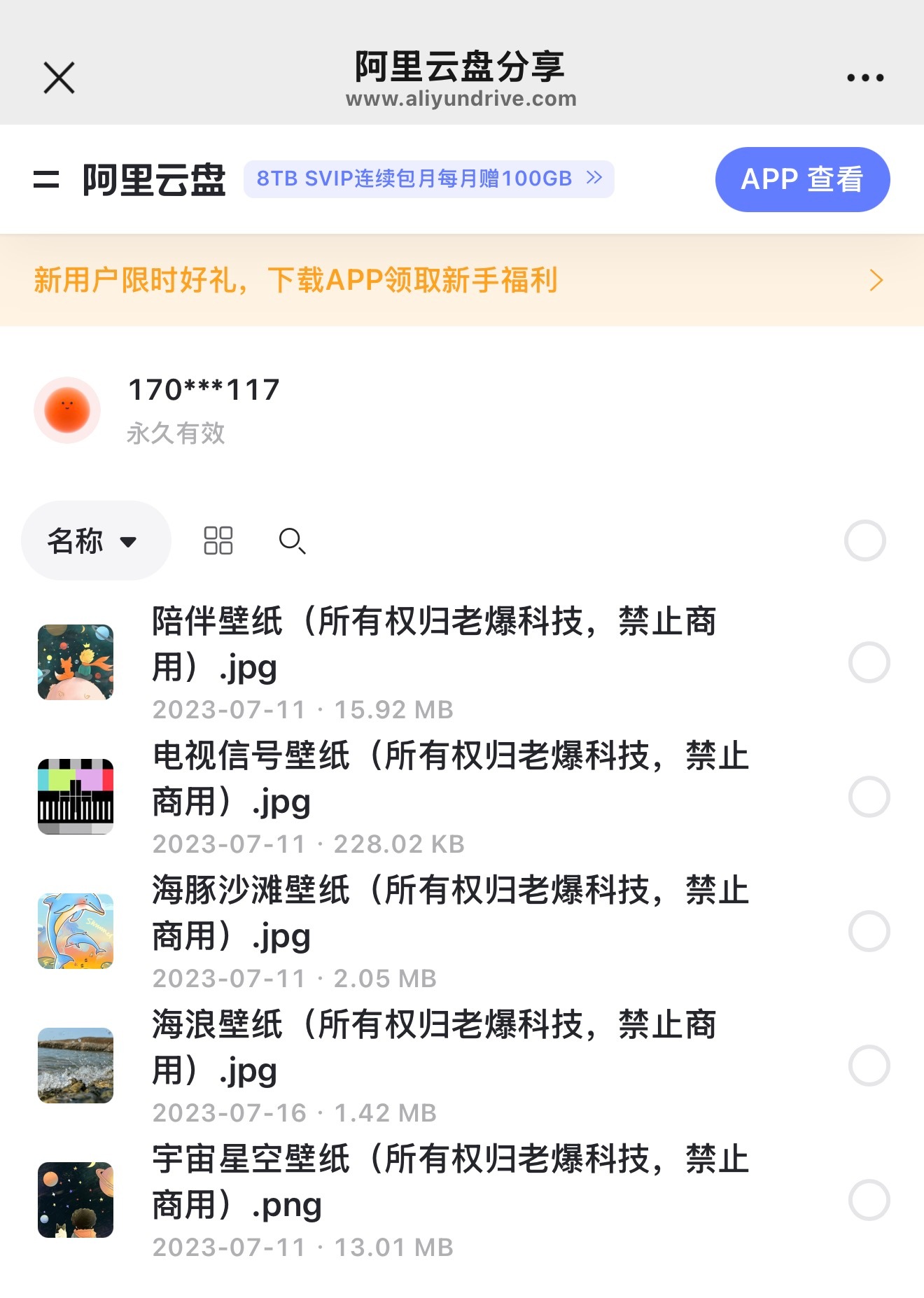
Task: Close the 阿里云盘分享 web page
Action: tap(59, 78)
